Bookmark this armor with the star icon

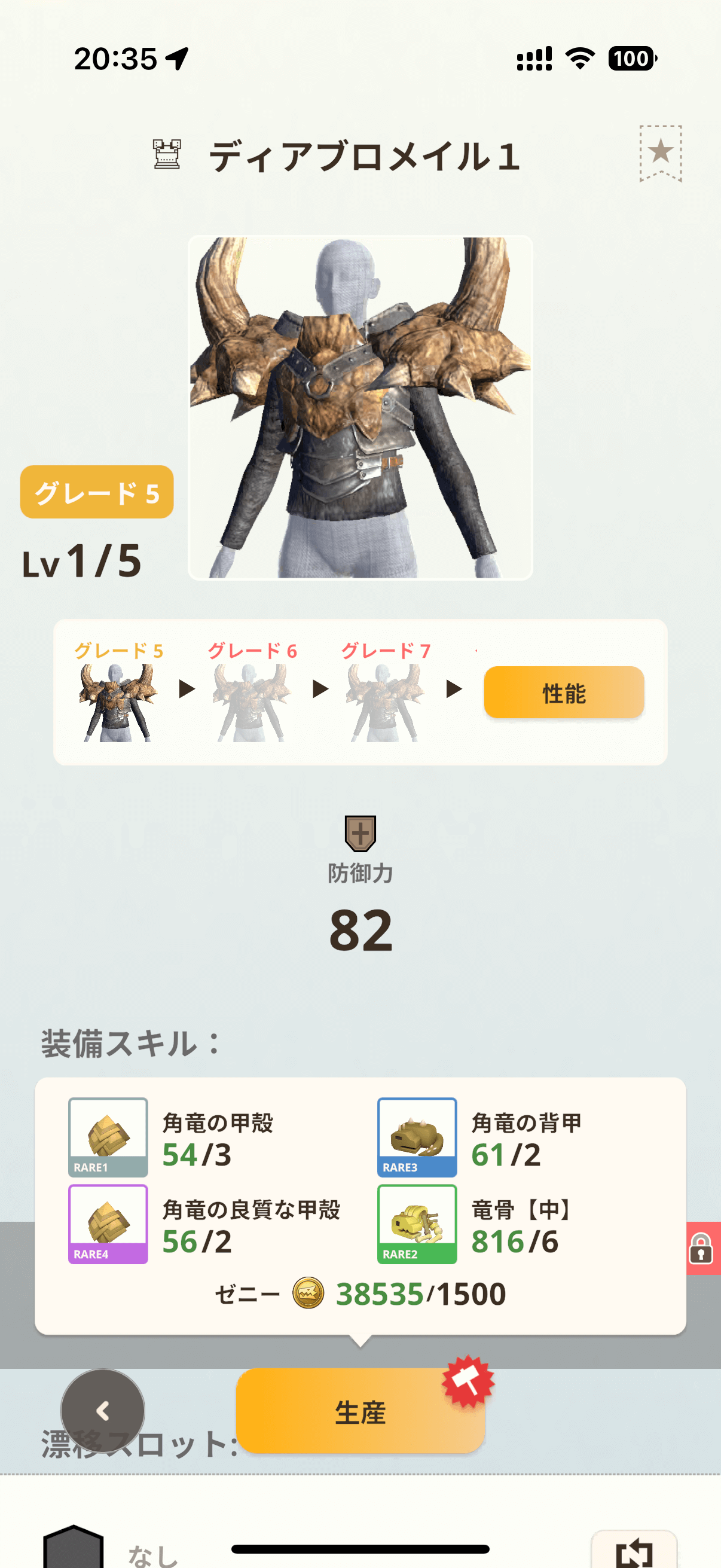(660, 152)
